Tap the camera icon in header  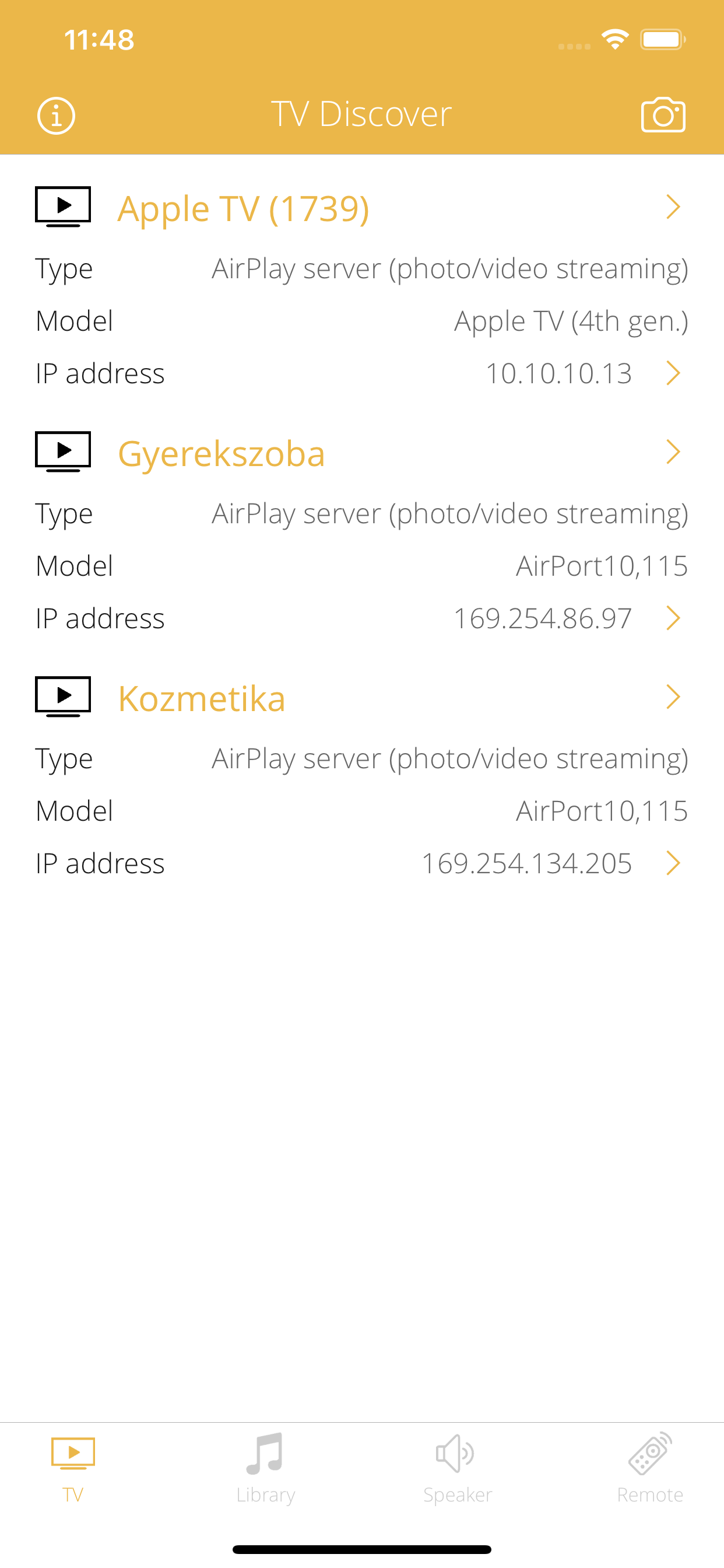[663, 115]
